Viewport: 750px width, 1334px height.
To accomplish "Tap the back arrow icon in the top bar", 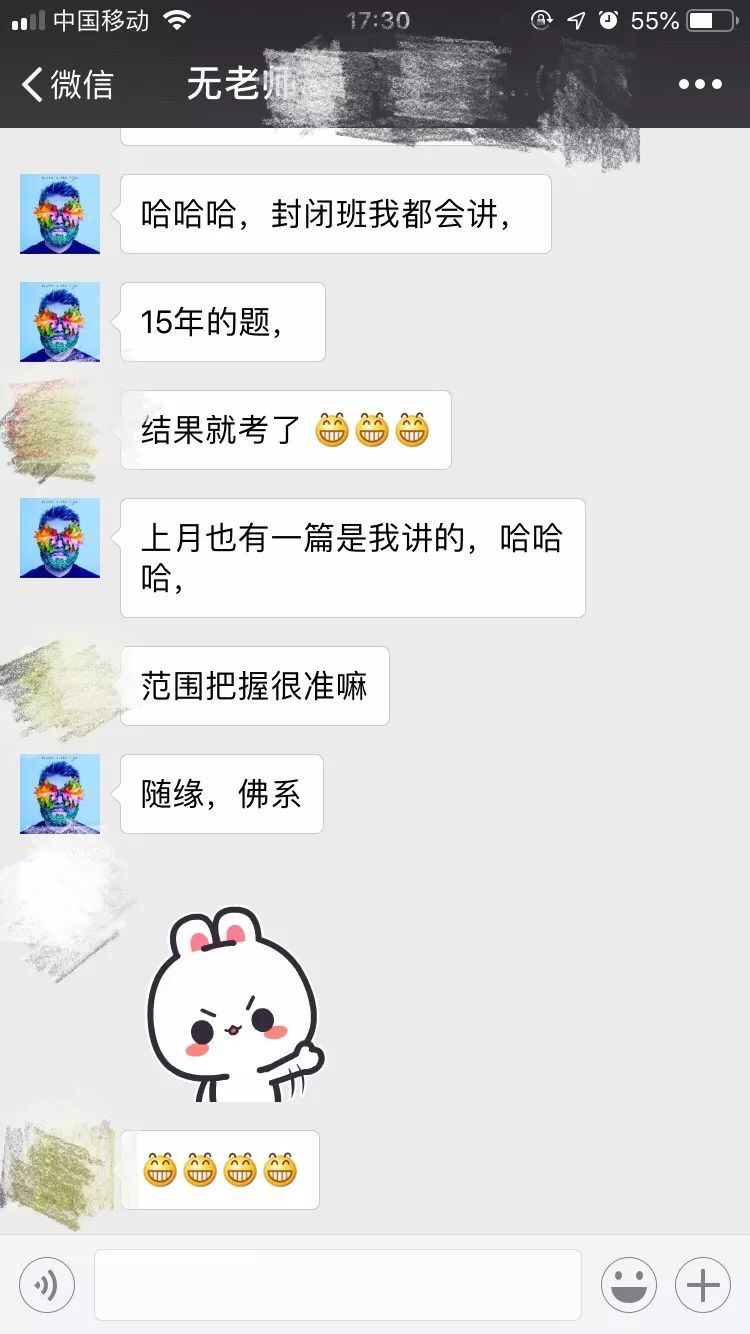I will (30, 83).
